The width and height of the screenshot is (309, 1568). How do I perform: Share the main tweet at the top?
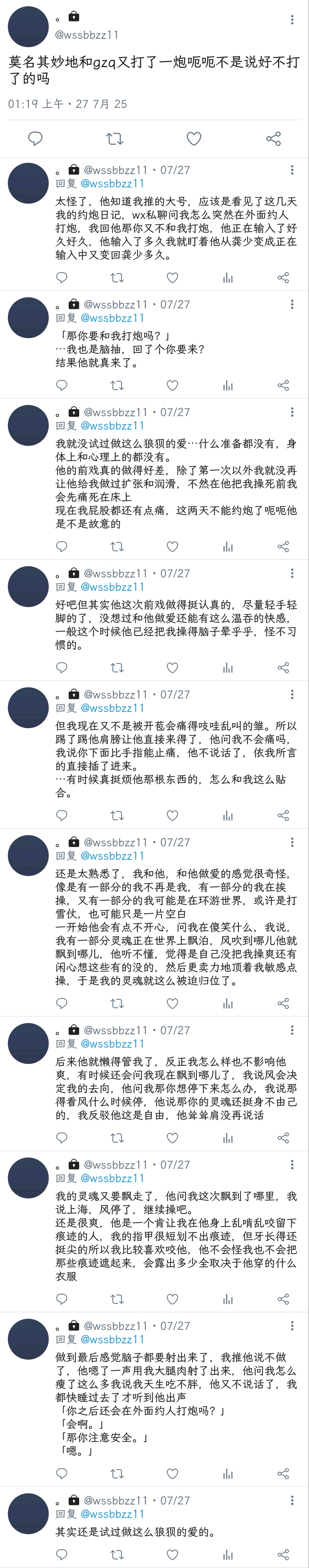273,139
